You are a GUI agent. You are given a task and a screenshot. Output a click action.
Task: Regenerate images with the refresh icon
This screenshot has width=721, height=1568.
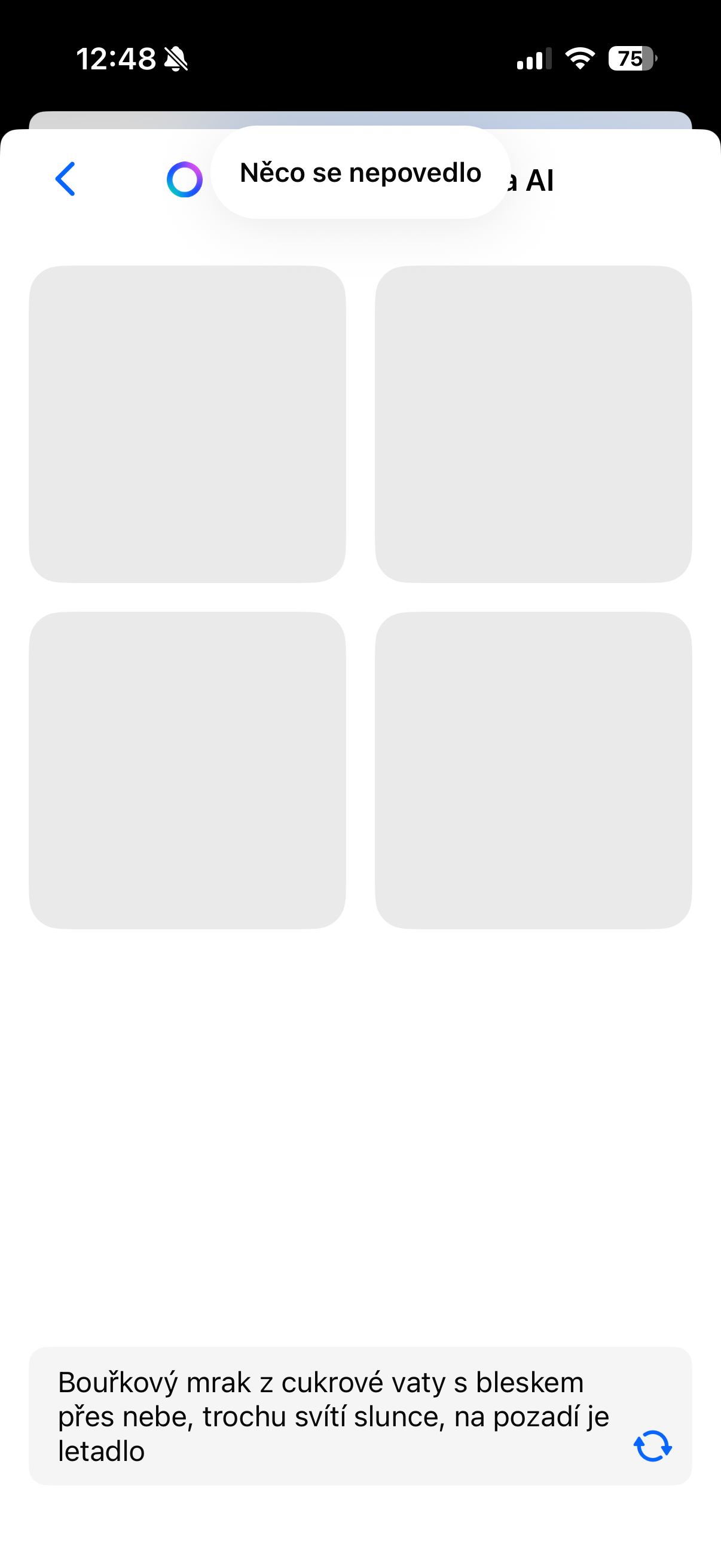tap(652, 1445)
